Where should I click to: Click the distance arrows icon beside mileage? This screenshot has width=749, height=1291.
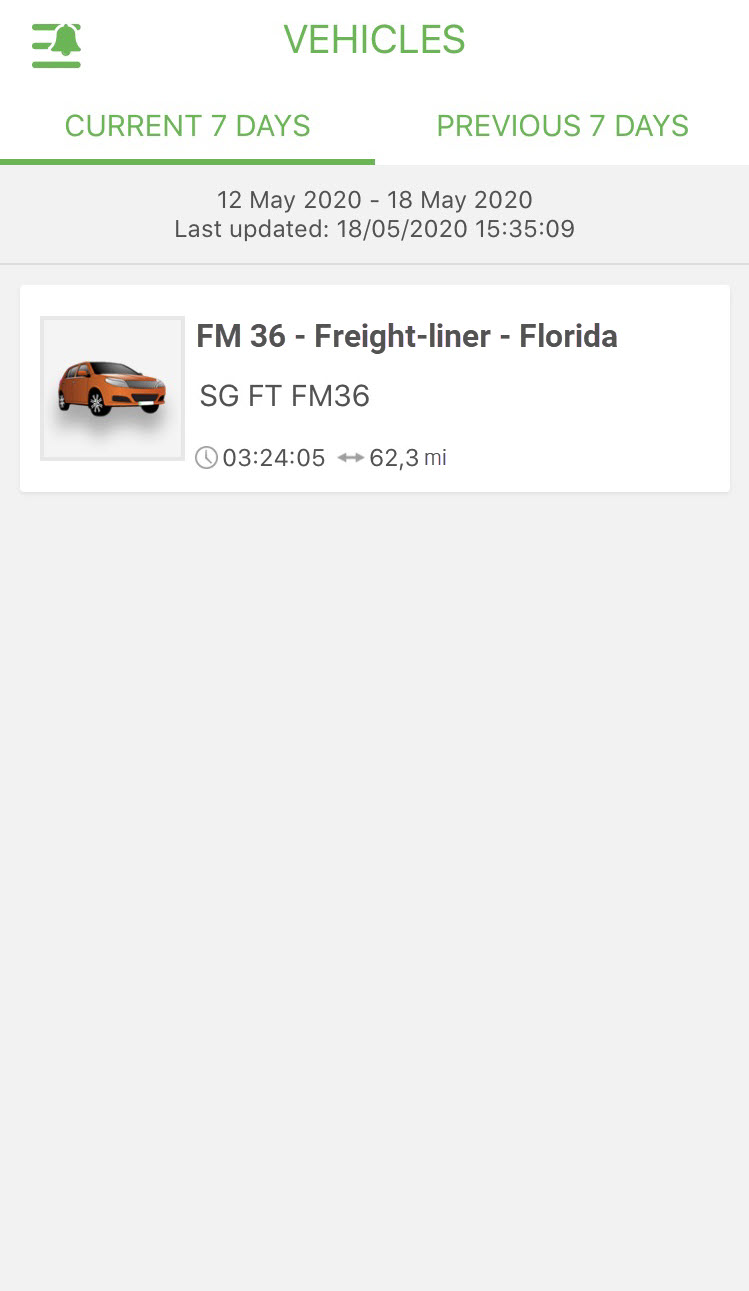350,457
